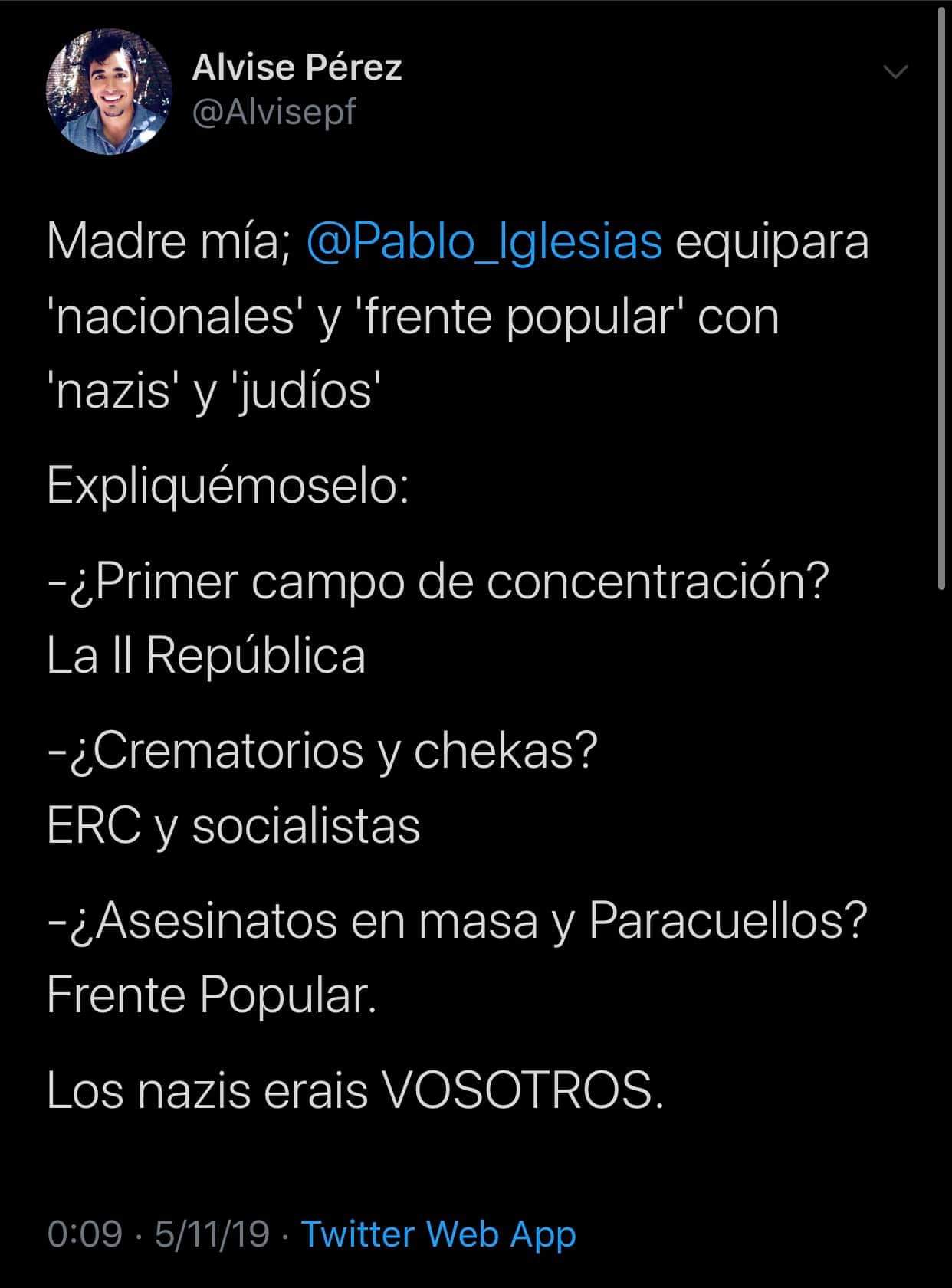The width and height of the screenshot is (952, 1288).
Task: Open the Alvise Pérez account name
Action: (x=297, y=67)
